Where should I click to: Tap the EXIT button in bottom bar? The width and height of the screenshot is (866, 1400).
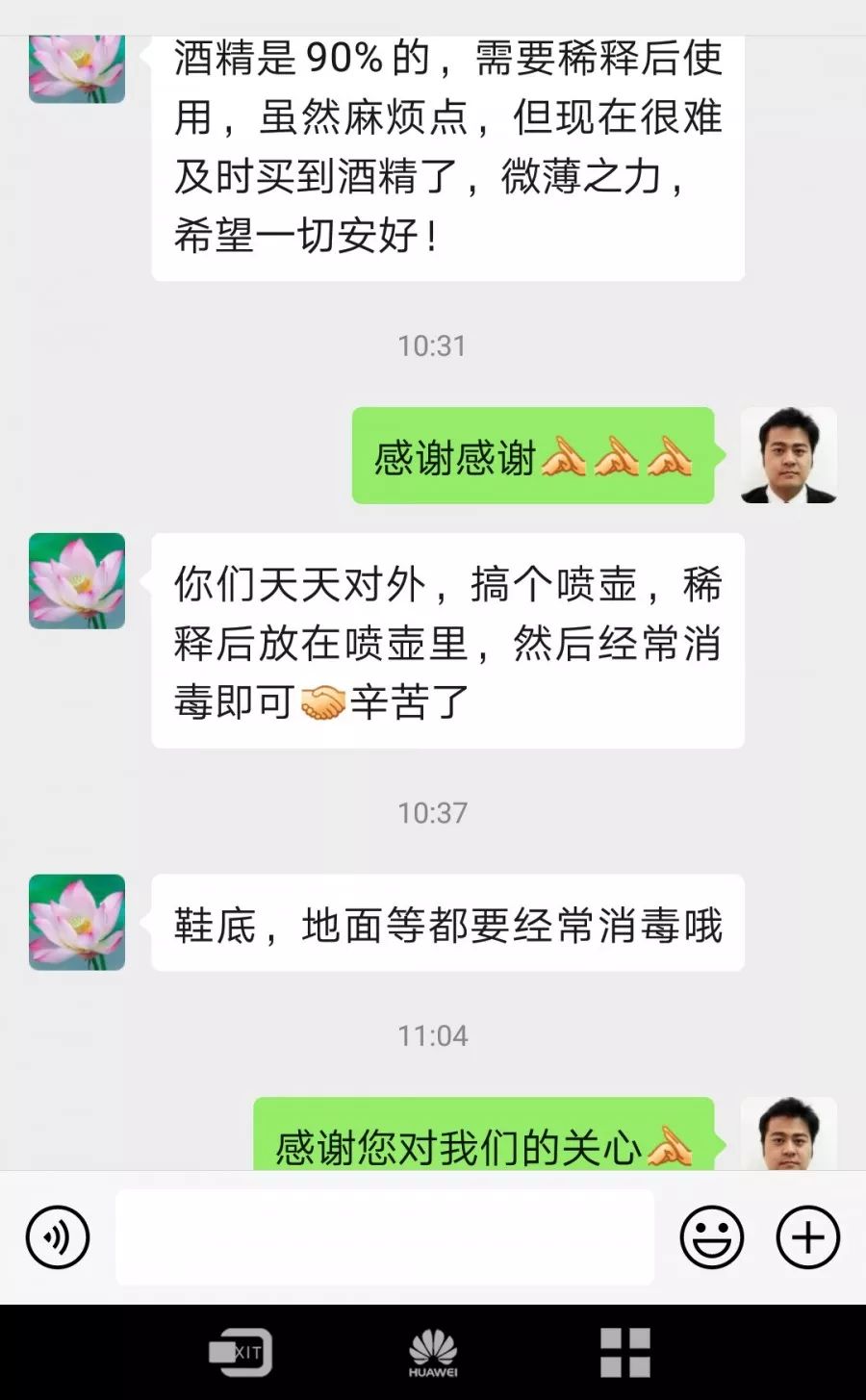point(241,1353)
